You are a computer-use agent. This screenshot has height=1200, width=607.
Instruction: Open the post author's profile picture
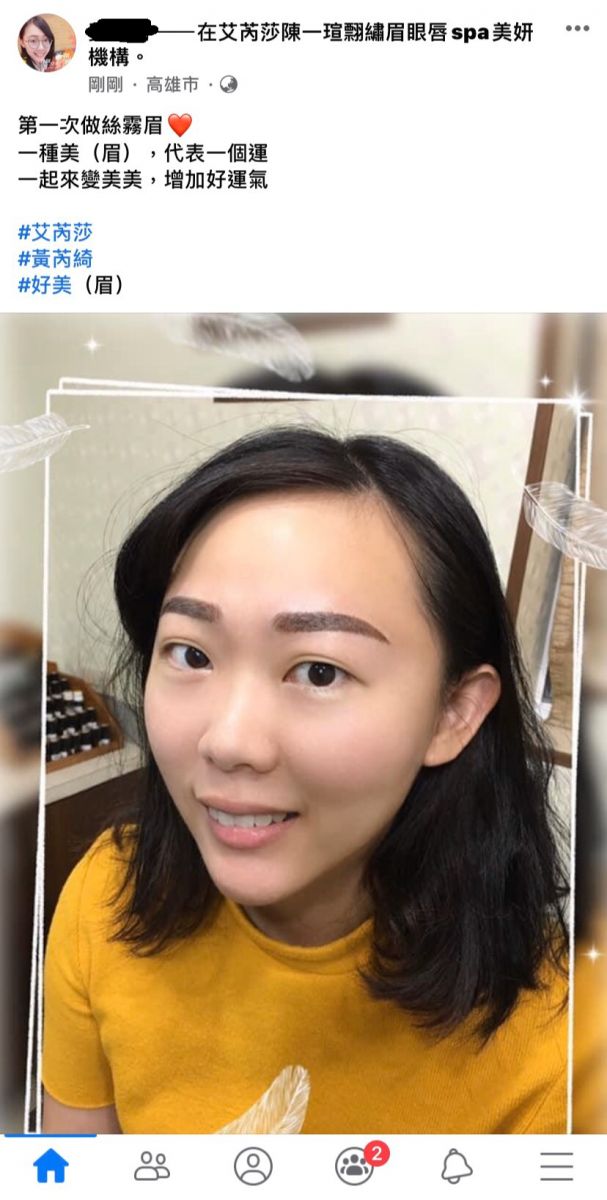[x=47, y=43]
